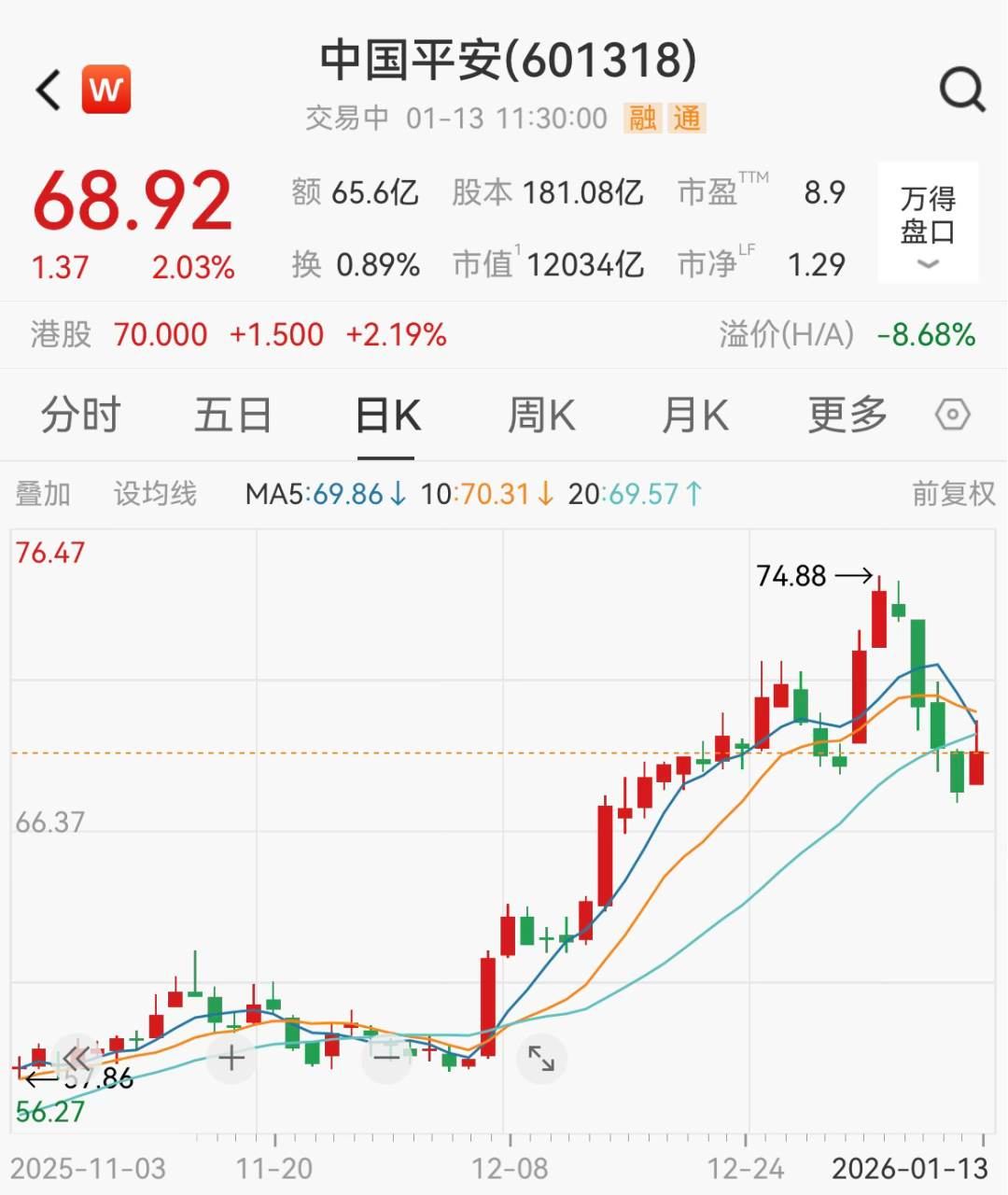This screenshot has width=1008, height=1195.
Task: Switch to the 分时 chart tab
Action: click(81, 415)
